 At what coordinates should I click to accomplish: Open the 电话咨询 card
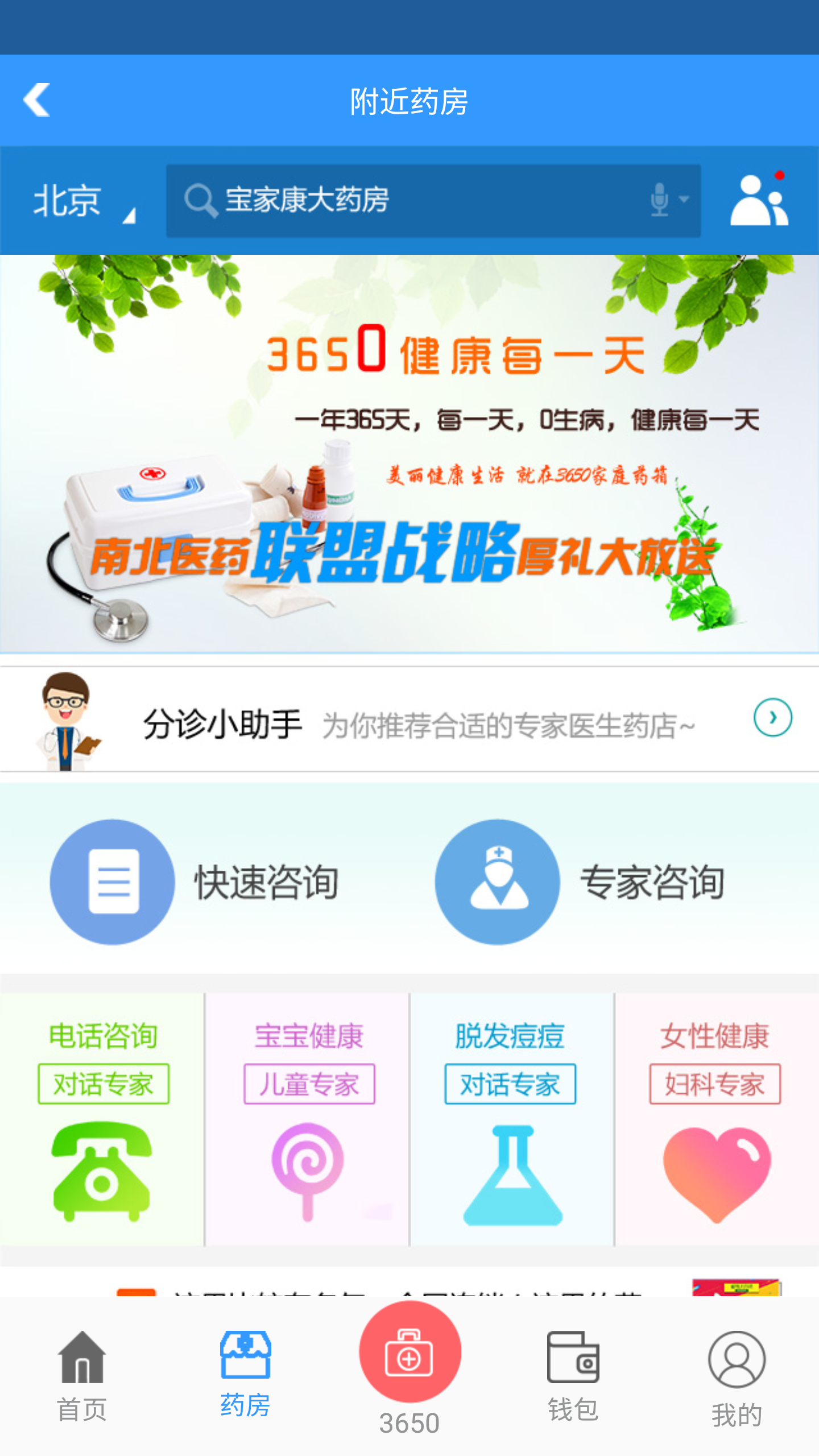coord(102,1118)
